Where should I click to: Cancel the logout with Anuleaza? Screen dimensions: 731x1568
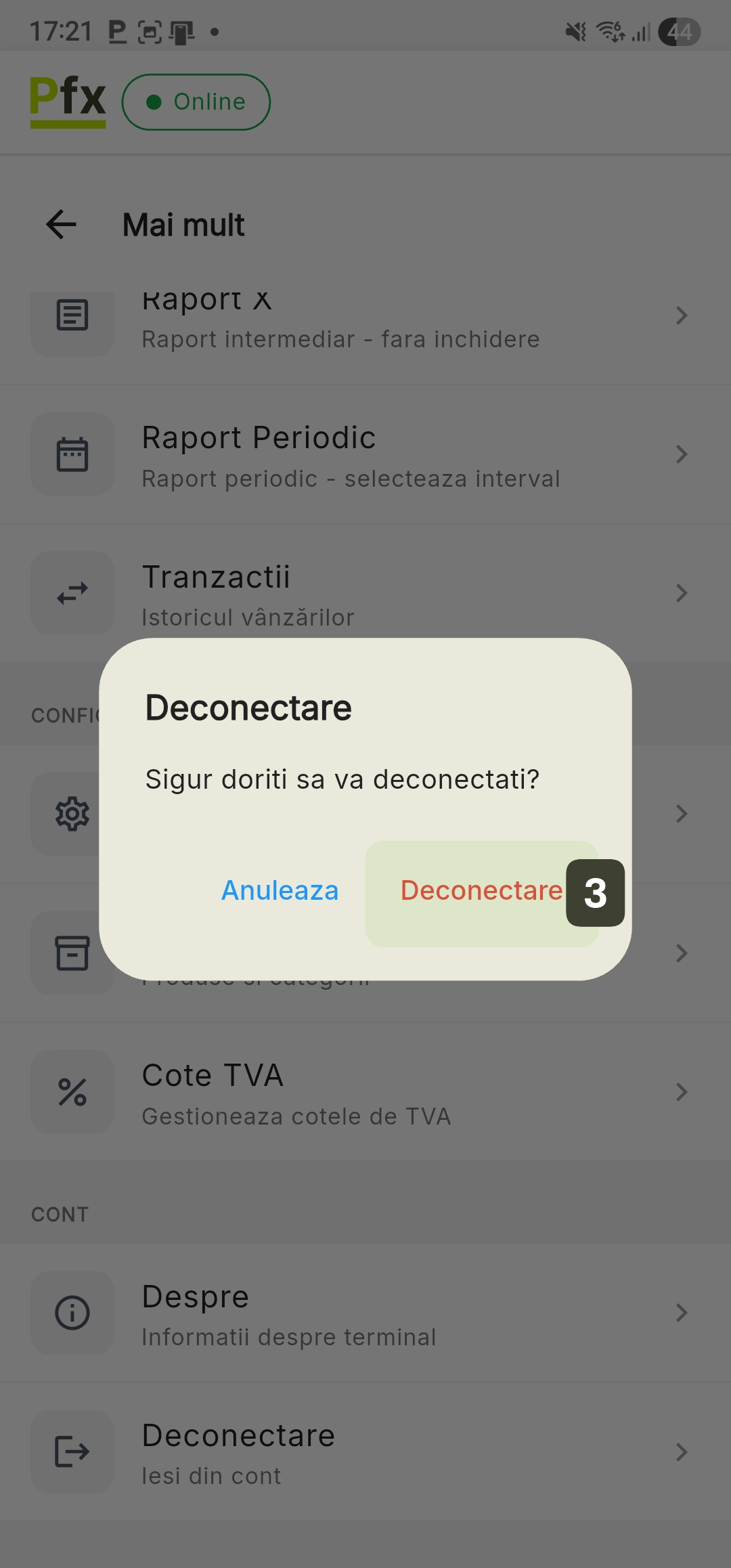tap(280, 891)
